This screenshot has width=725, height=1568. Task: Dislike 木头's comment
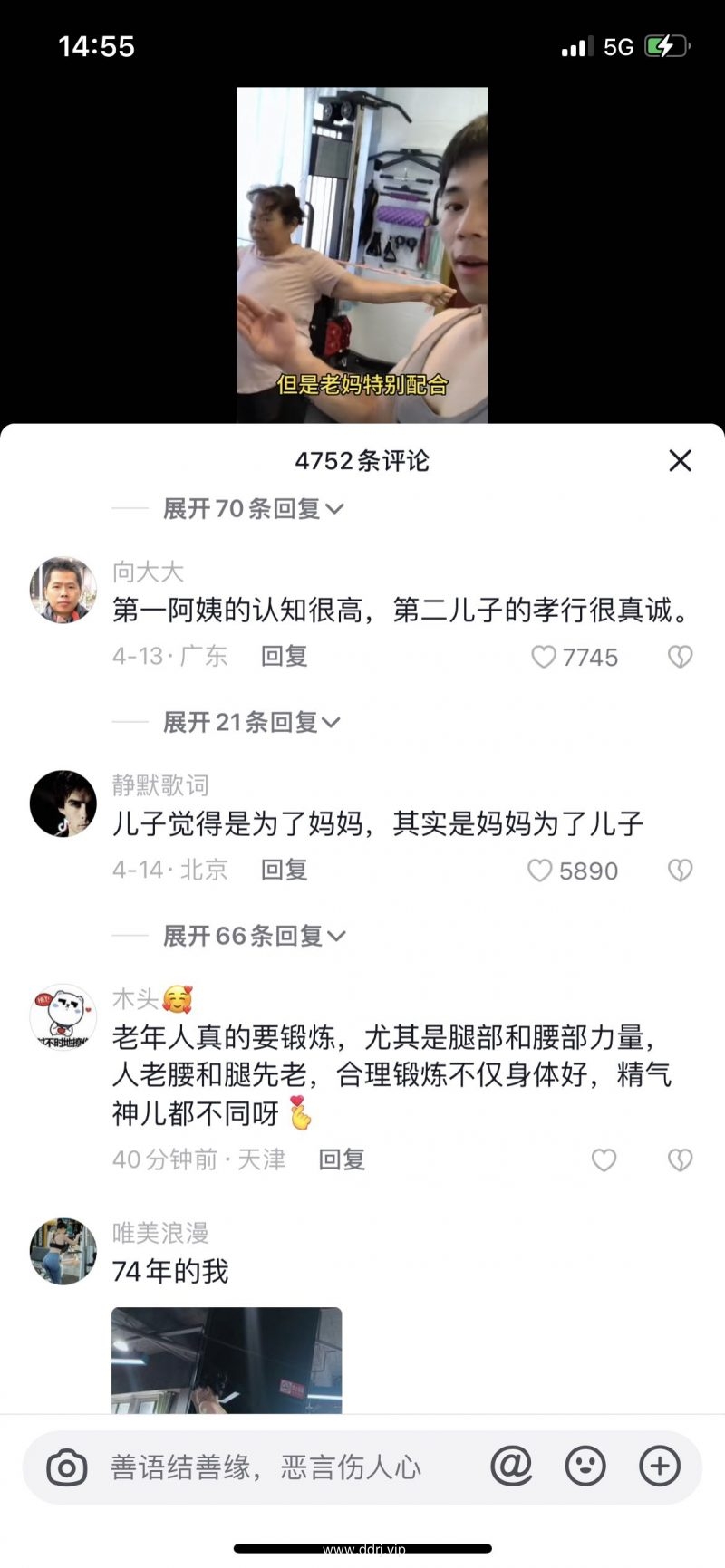click(x=680, y=1160)
